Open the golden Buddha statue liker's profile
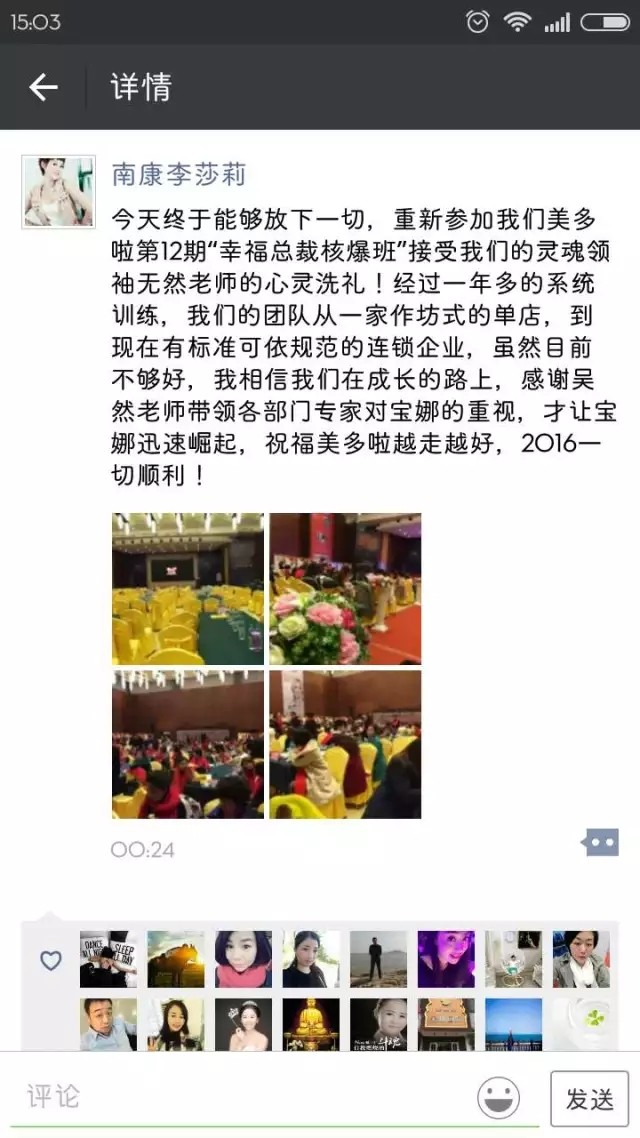This screenshot has width=640, height=1138. pyautogui.click(x=311, y=1023)
